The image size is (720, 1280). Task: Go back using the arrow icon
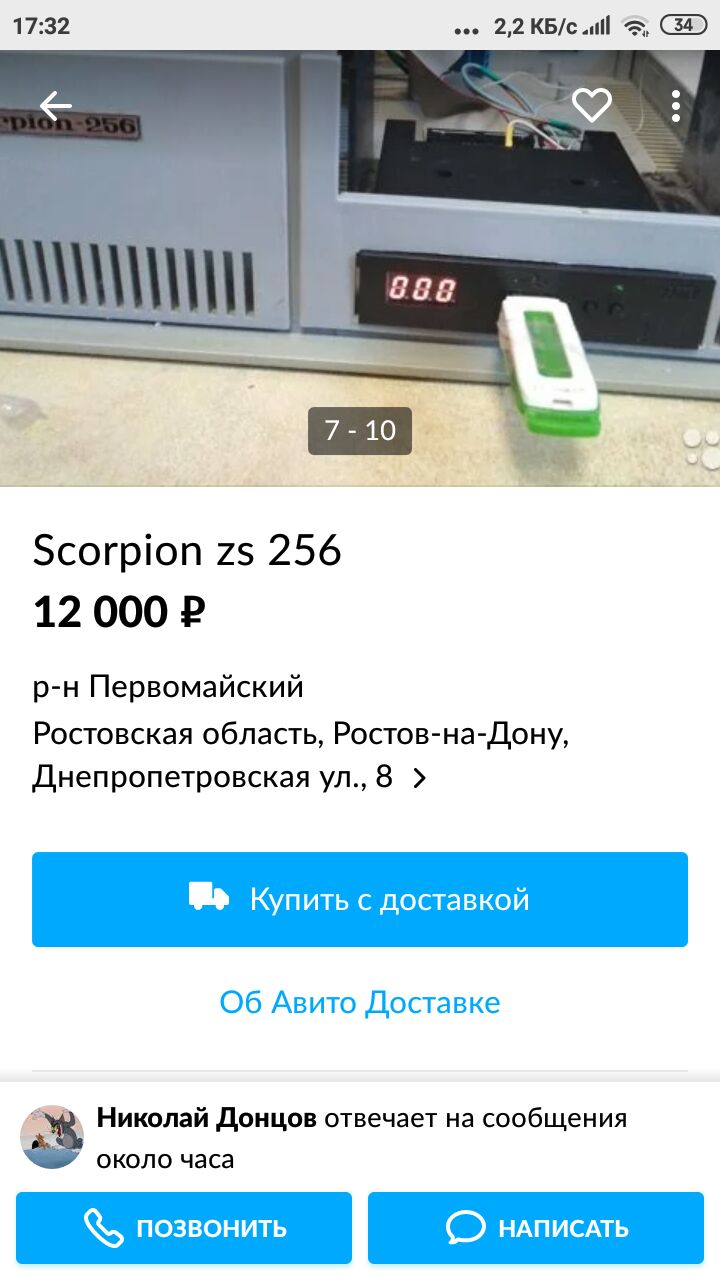click(56, 105)
